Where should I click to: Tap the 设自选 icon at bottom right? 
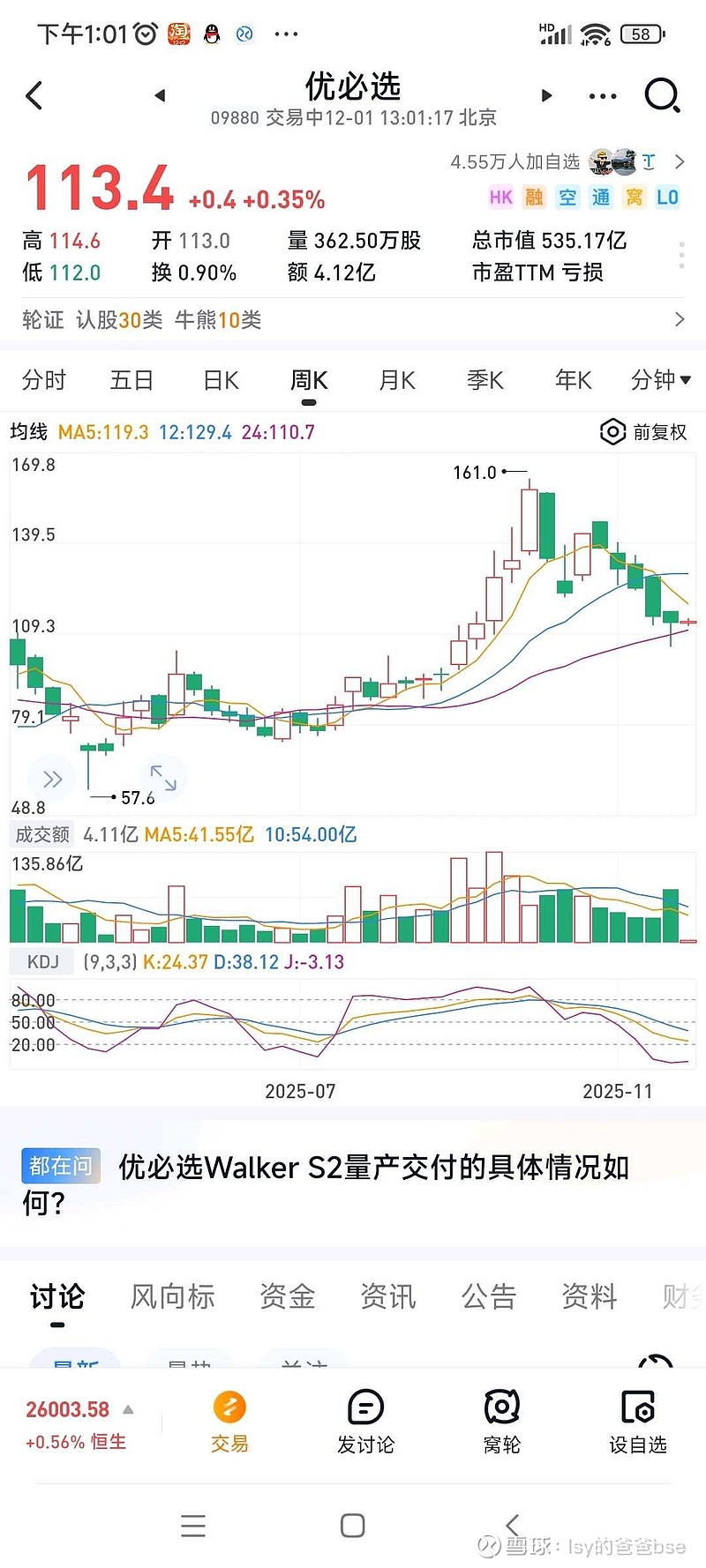[x=638, y=1420]
